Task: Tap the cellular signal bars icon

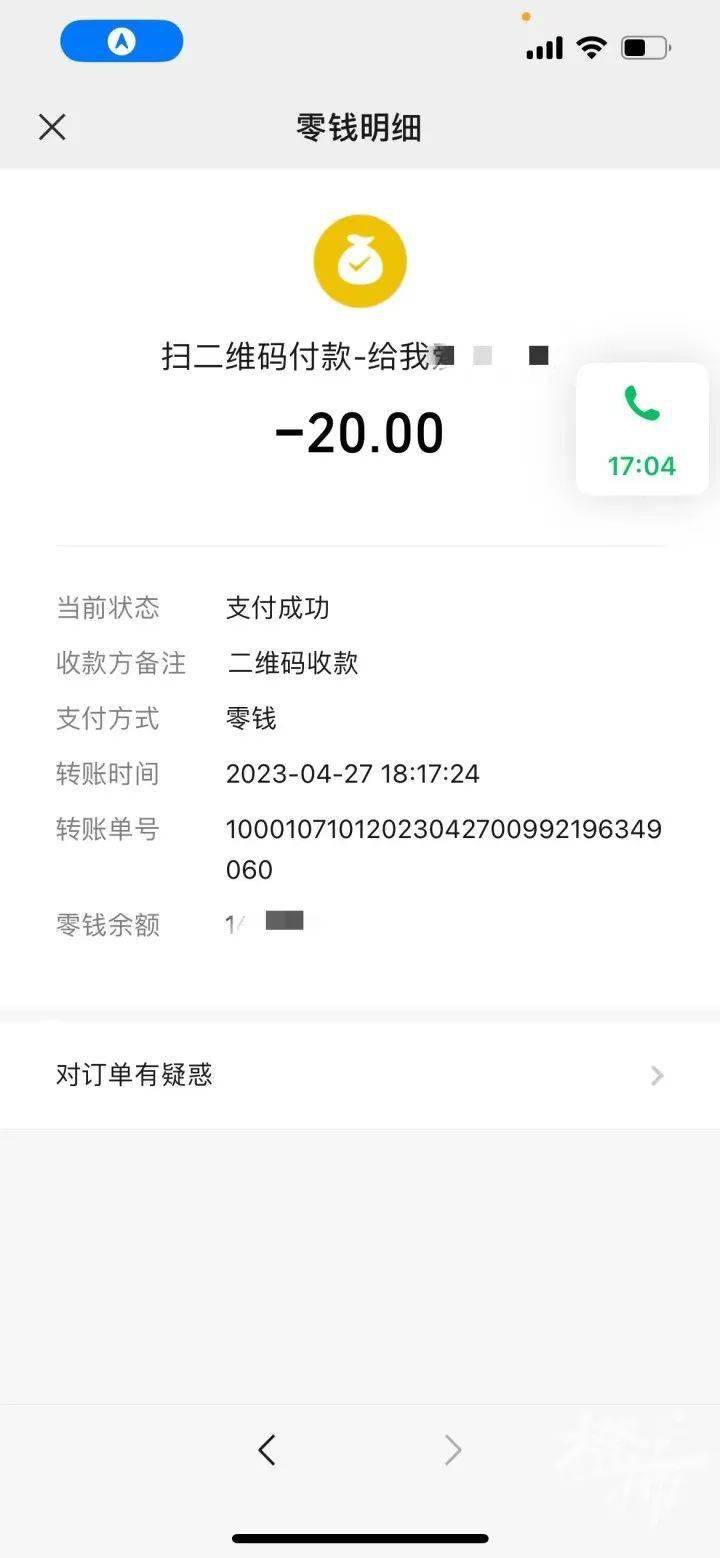Action: (x=543, y=46)
